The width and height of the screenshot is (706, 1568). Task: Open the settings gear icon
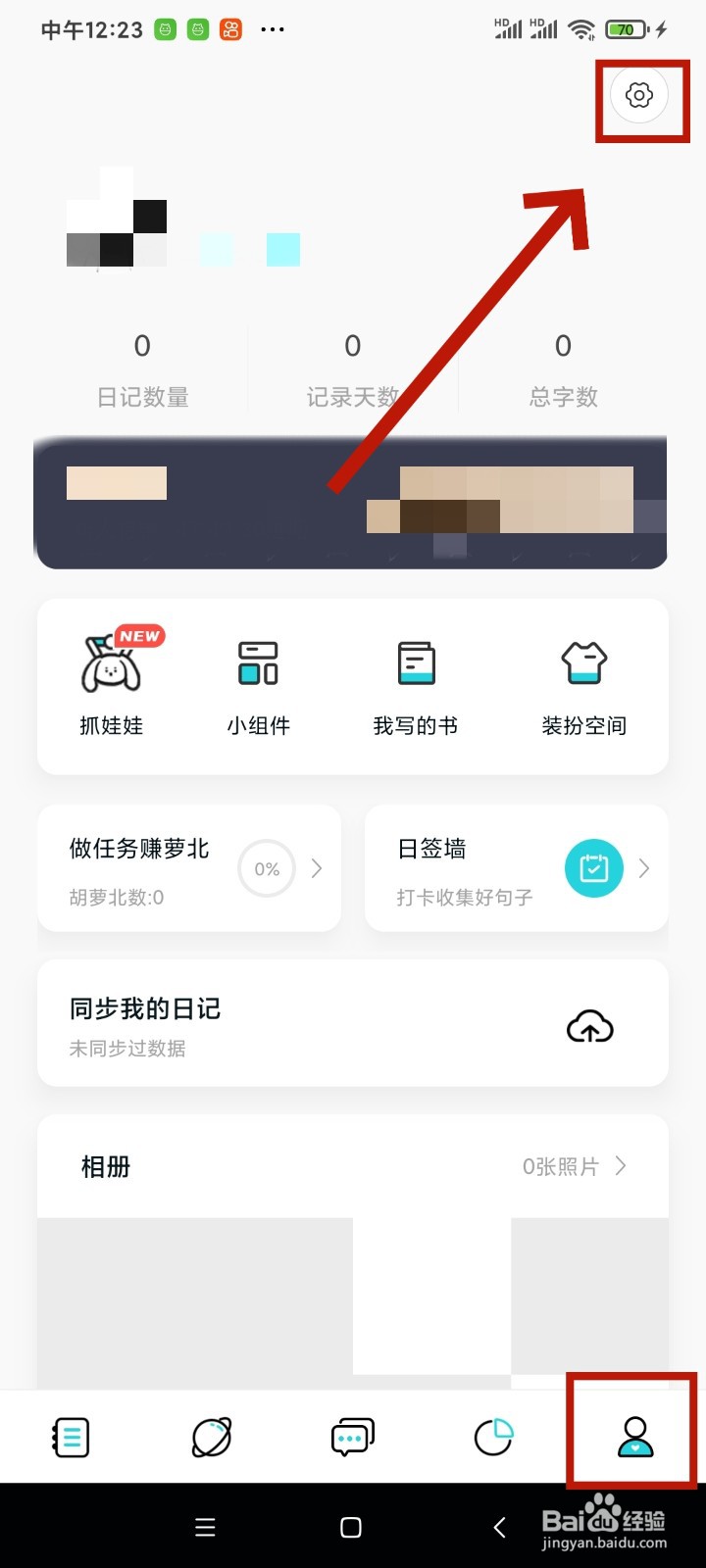tap(639, 95)
